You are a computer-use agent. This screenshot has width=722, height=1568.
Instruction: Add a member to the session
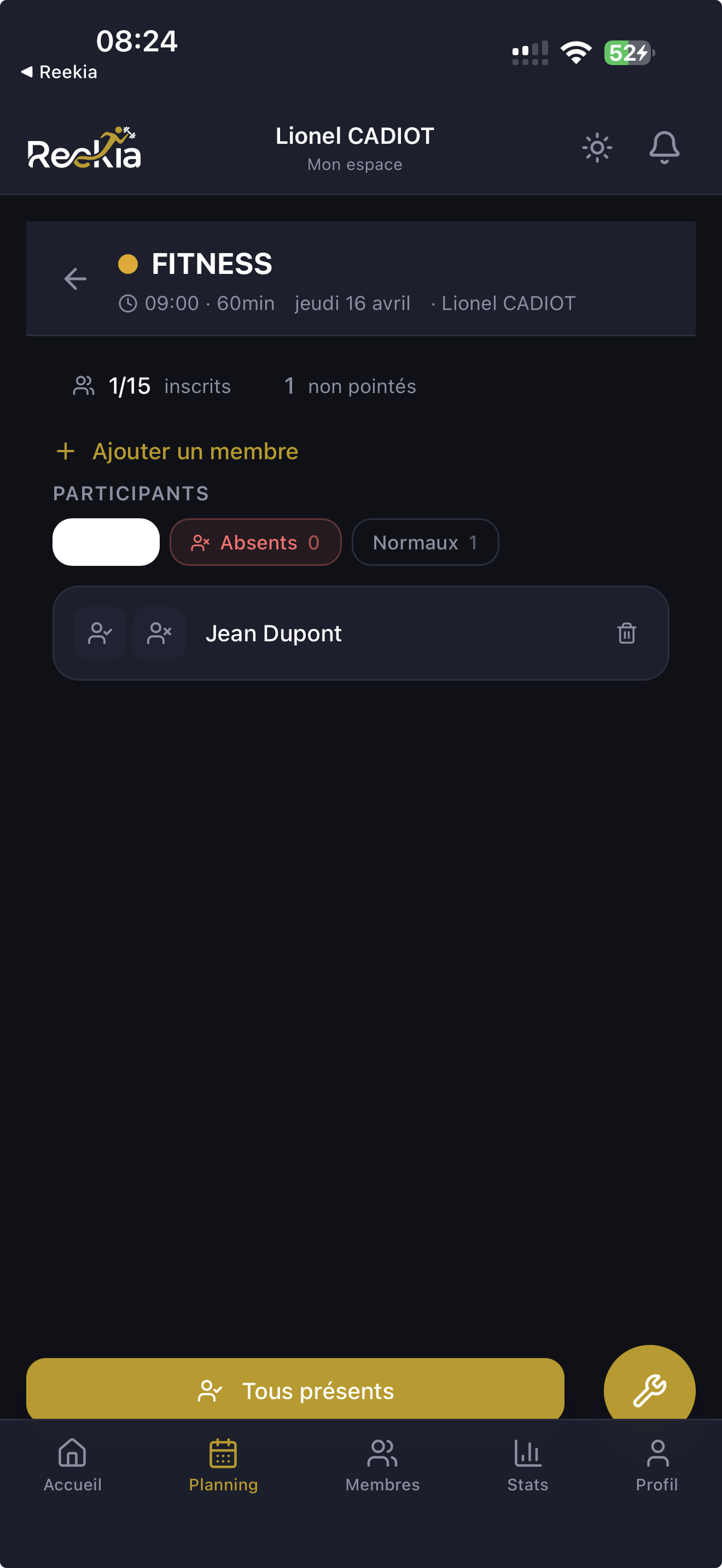click(x=177, y=452)
